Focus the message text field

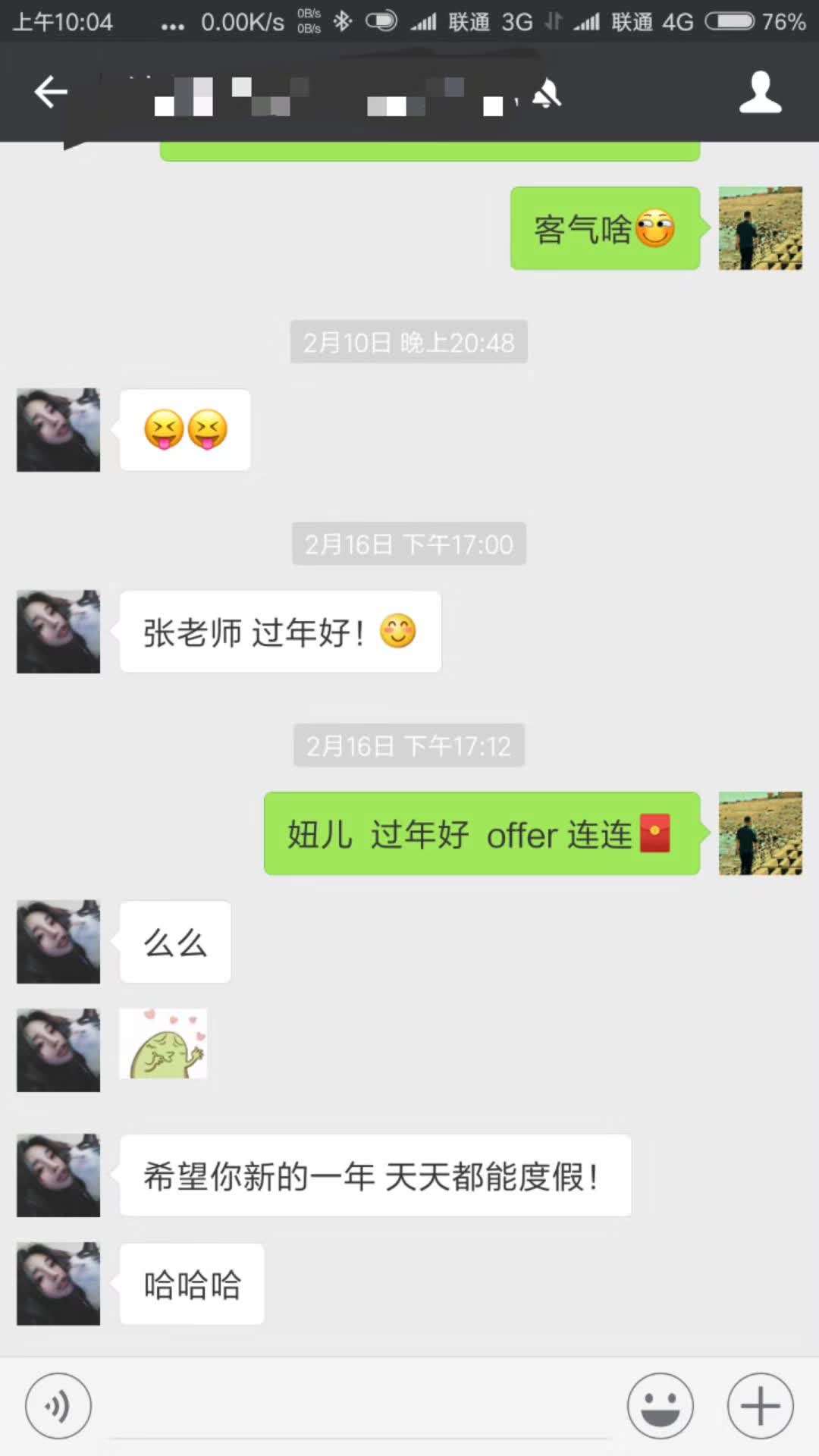358,1407
